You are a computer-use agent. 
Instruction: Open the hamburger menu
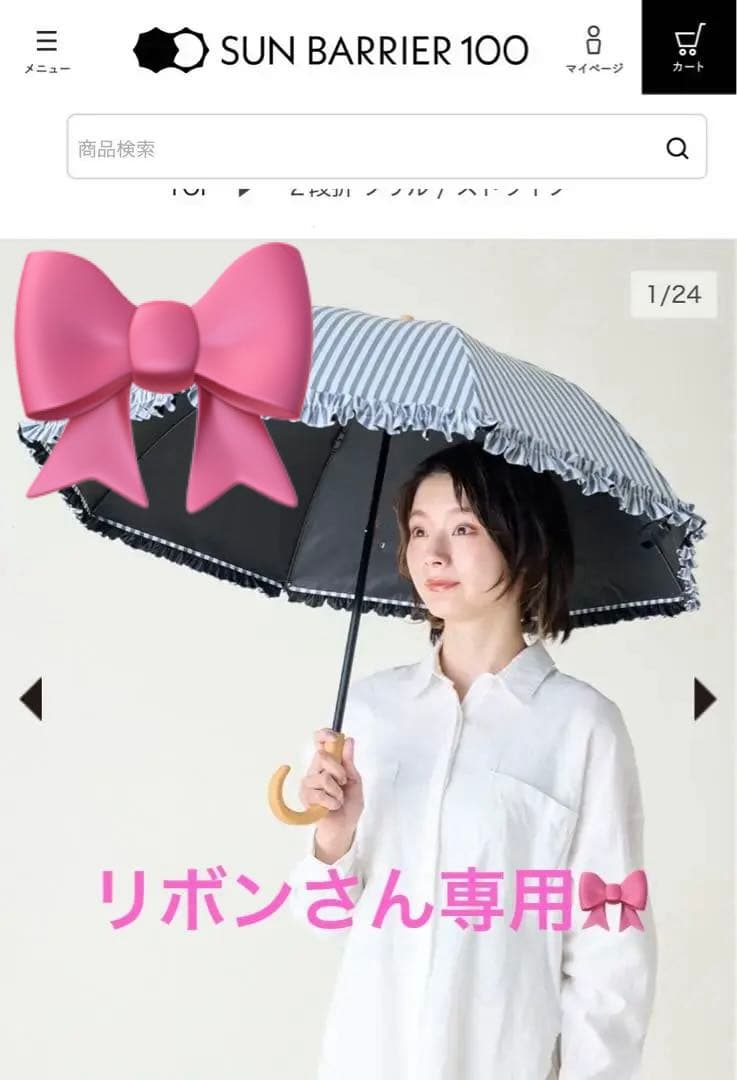point(46,50)
